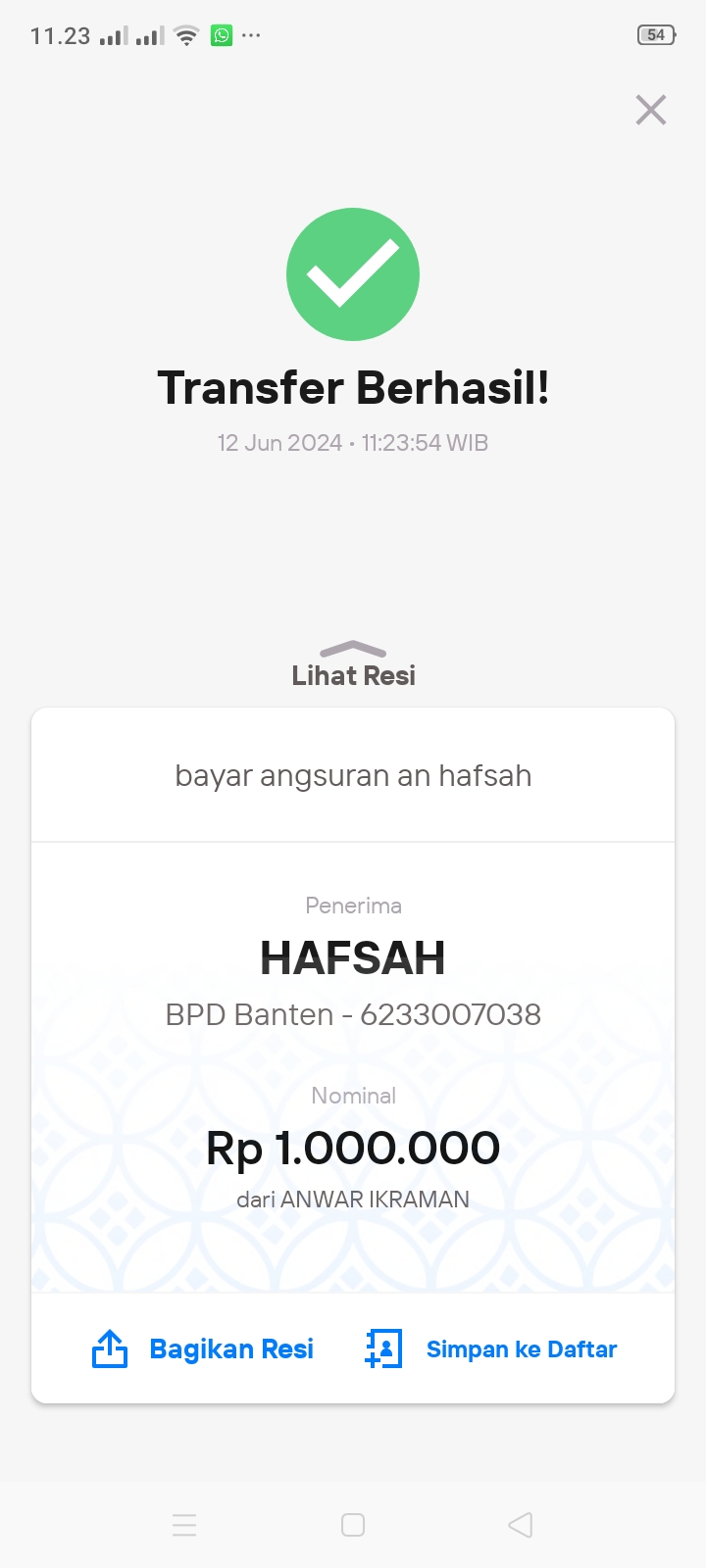Dismiss the receipt with the X button
The width and height of the screenshot is (706, 1568).
(650, 110)
